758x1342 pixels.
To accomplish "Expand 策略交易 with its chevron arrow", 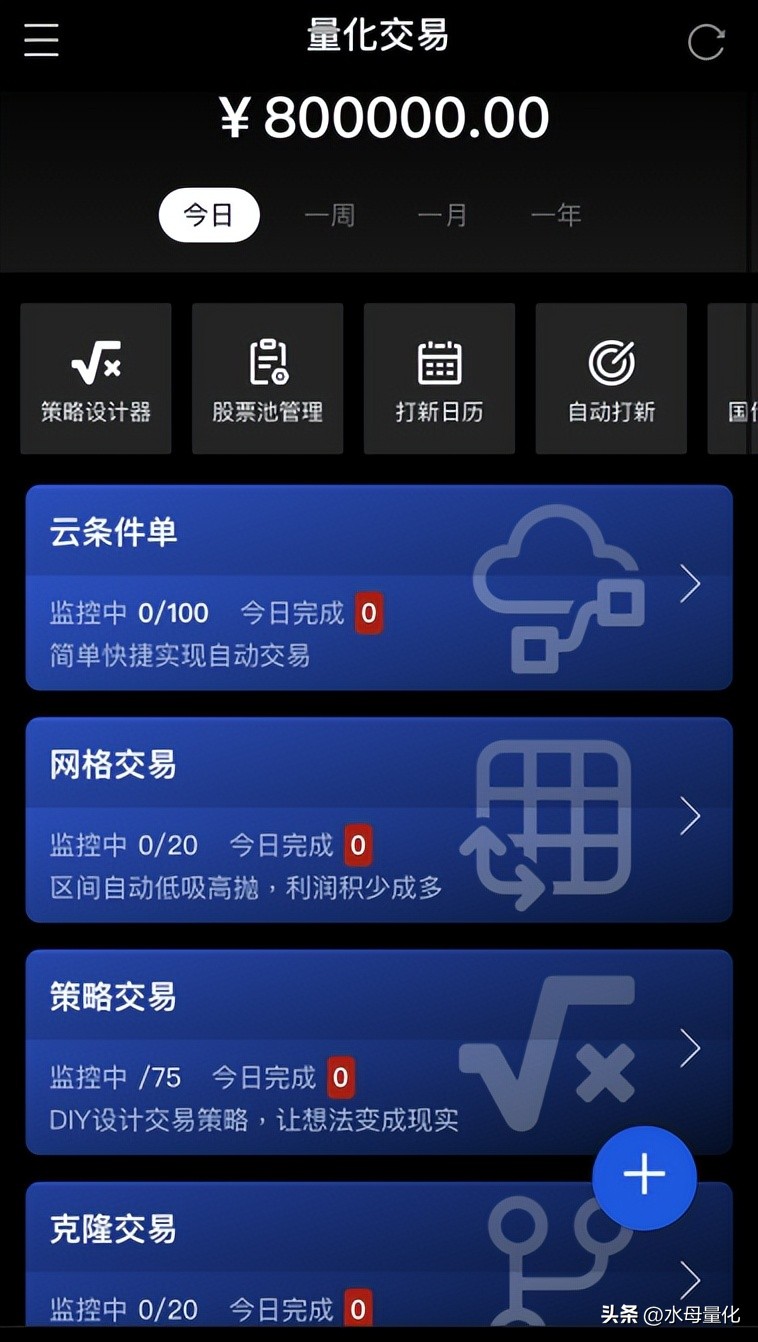I will click(690, 1049).
